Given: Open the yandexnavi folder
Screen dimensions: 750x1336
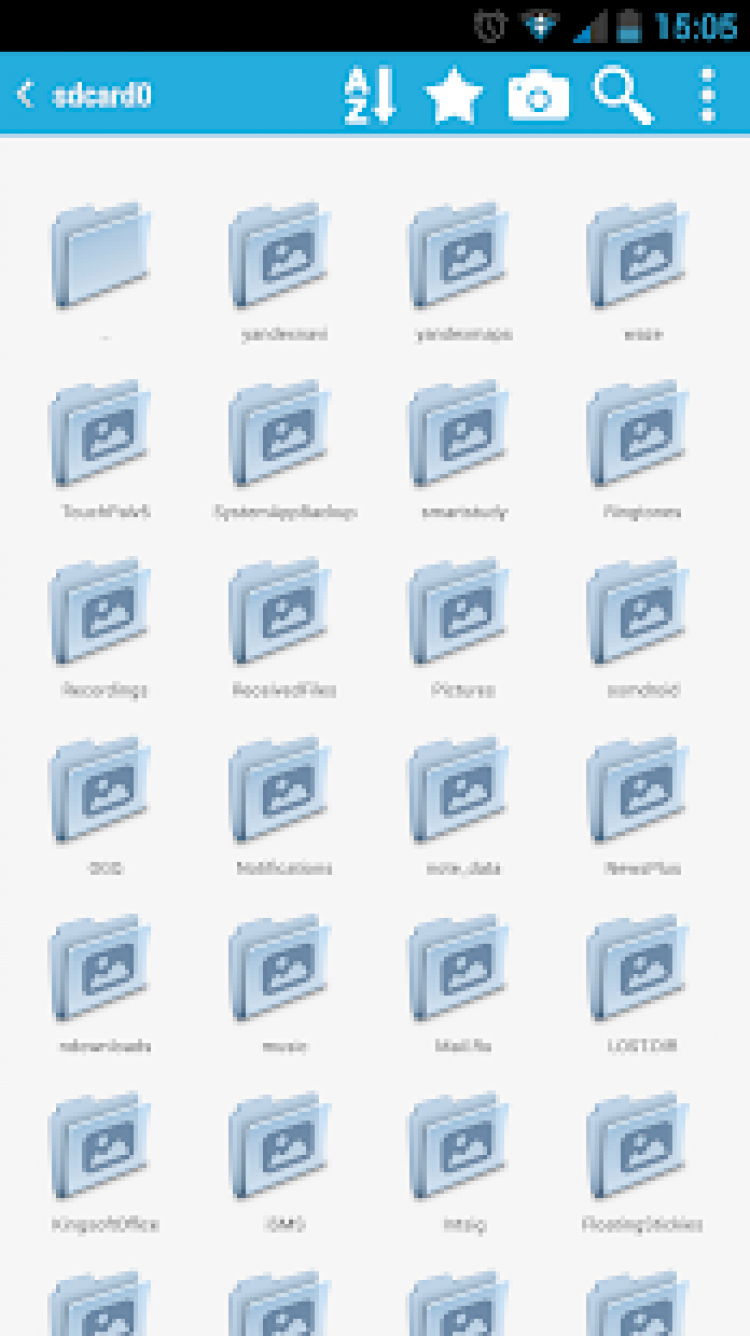Looking at the screenshot, I should 281,258.
